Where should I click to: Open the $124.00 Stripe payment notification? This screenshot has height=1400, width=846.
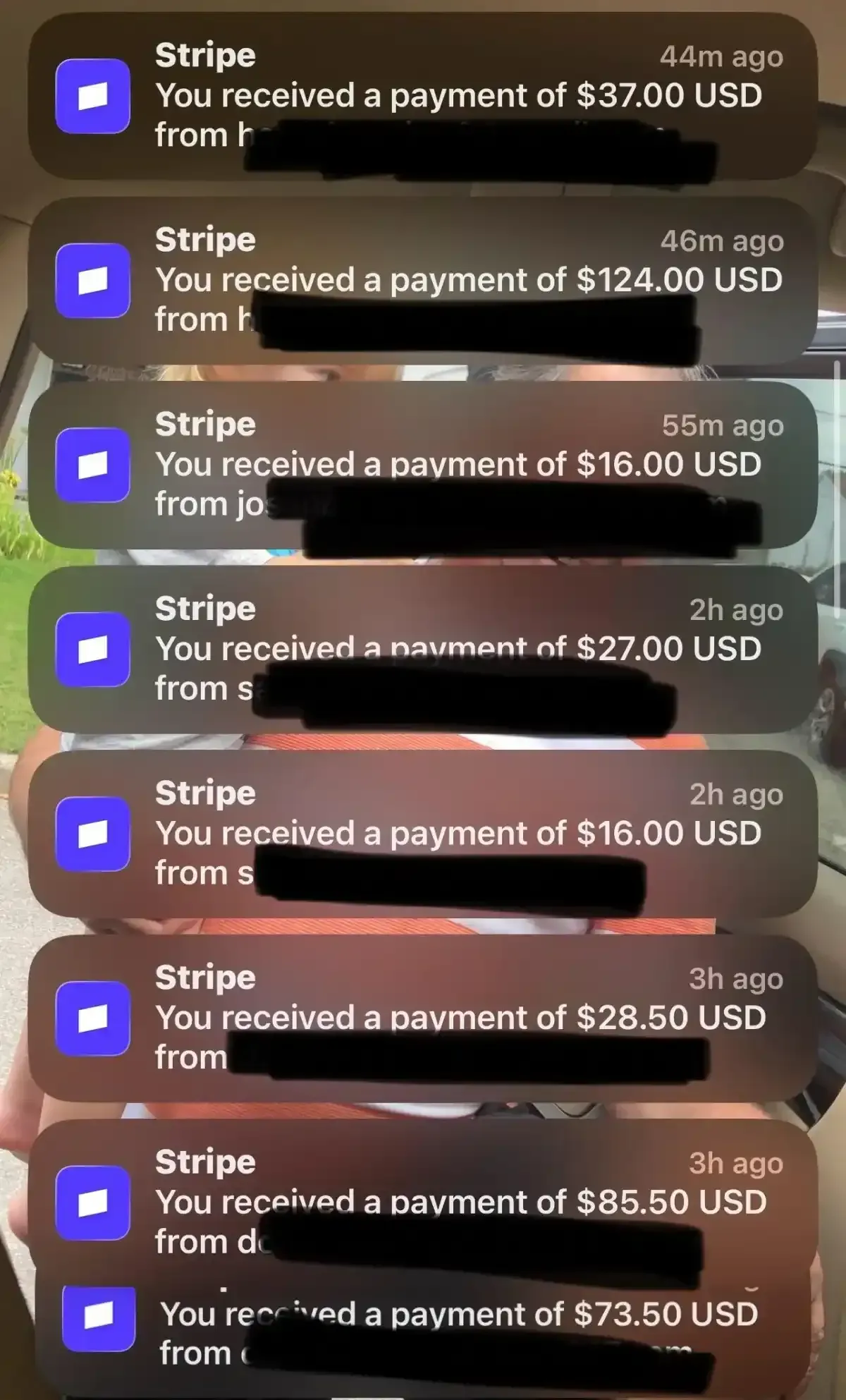pos(423,280)
